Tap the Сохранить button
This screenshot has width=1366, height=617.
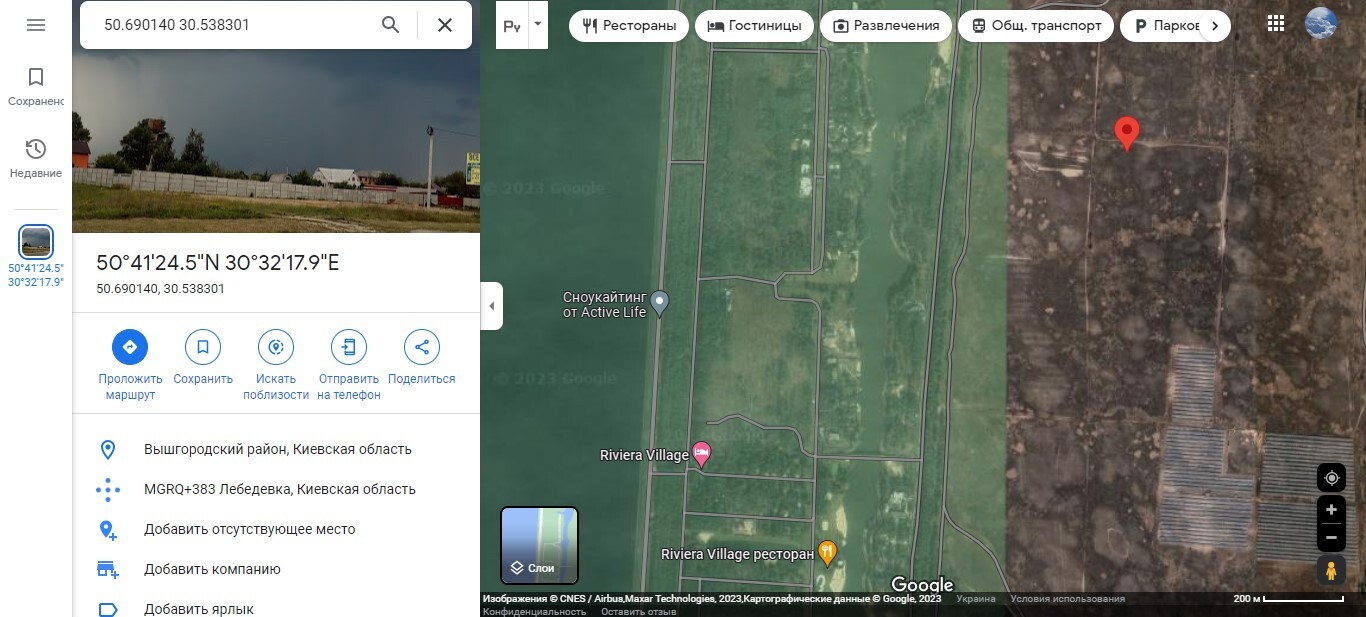click(x=203, y=347)
